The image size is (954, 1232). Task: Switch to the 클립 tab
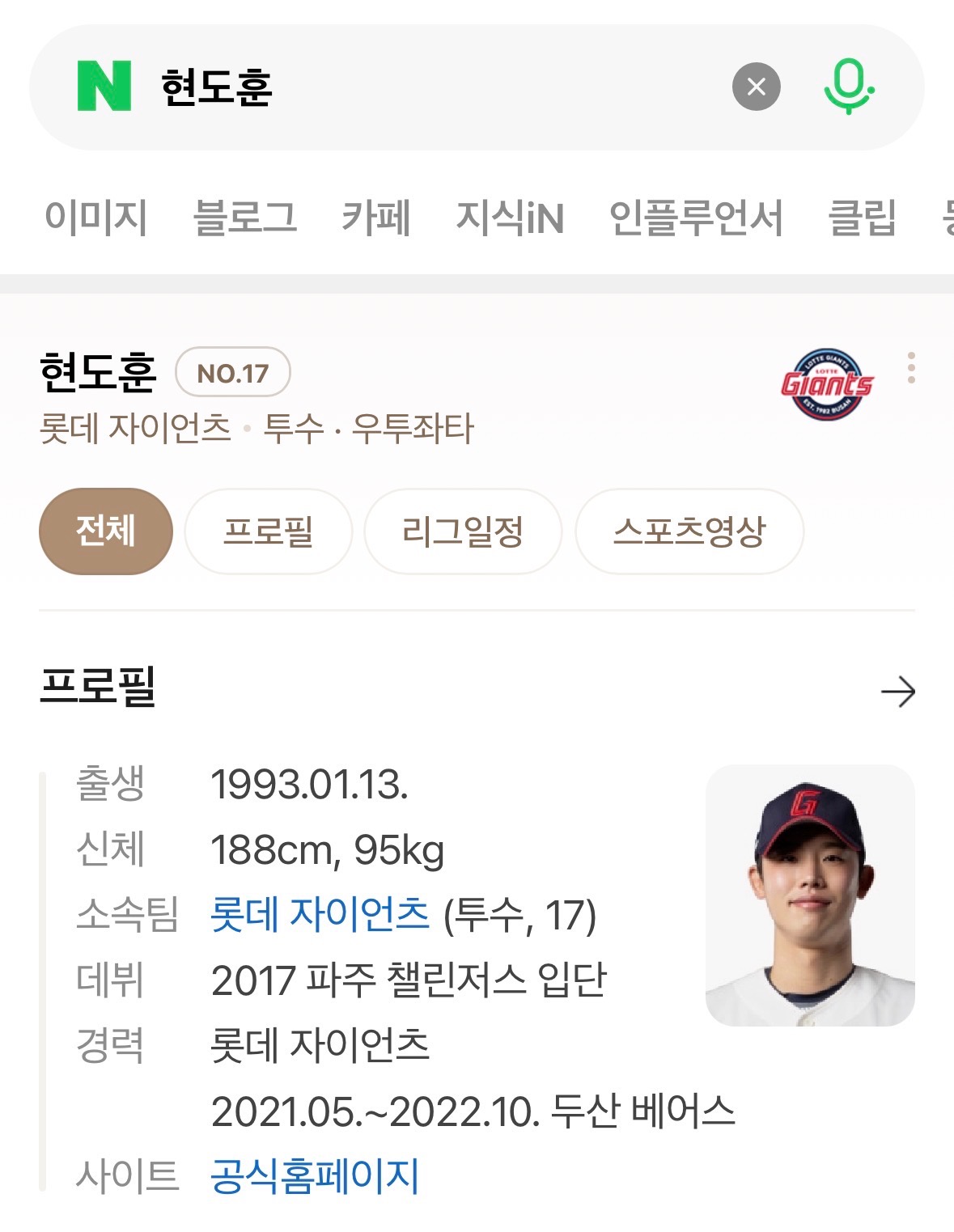(862, 218)
